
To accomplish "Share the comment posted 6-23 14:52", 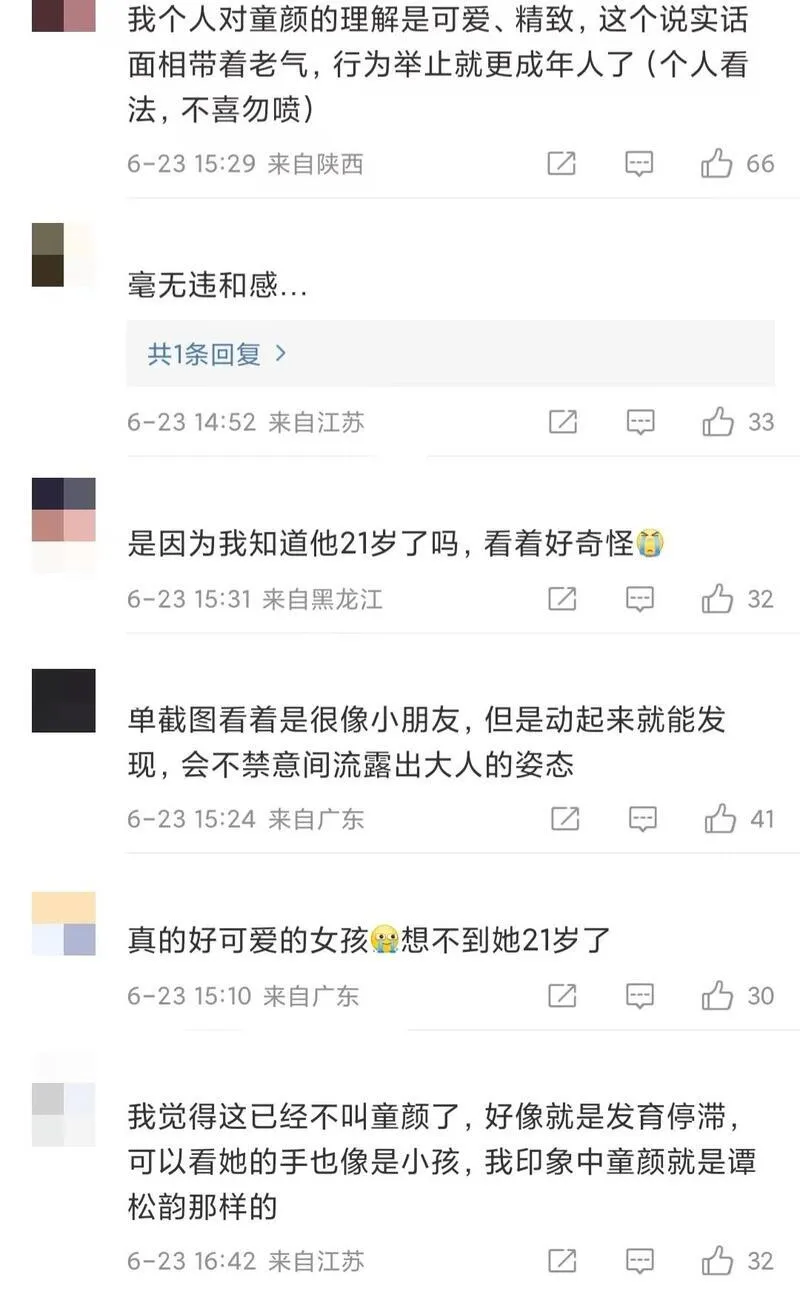I will [563, 422].
